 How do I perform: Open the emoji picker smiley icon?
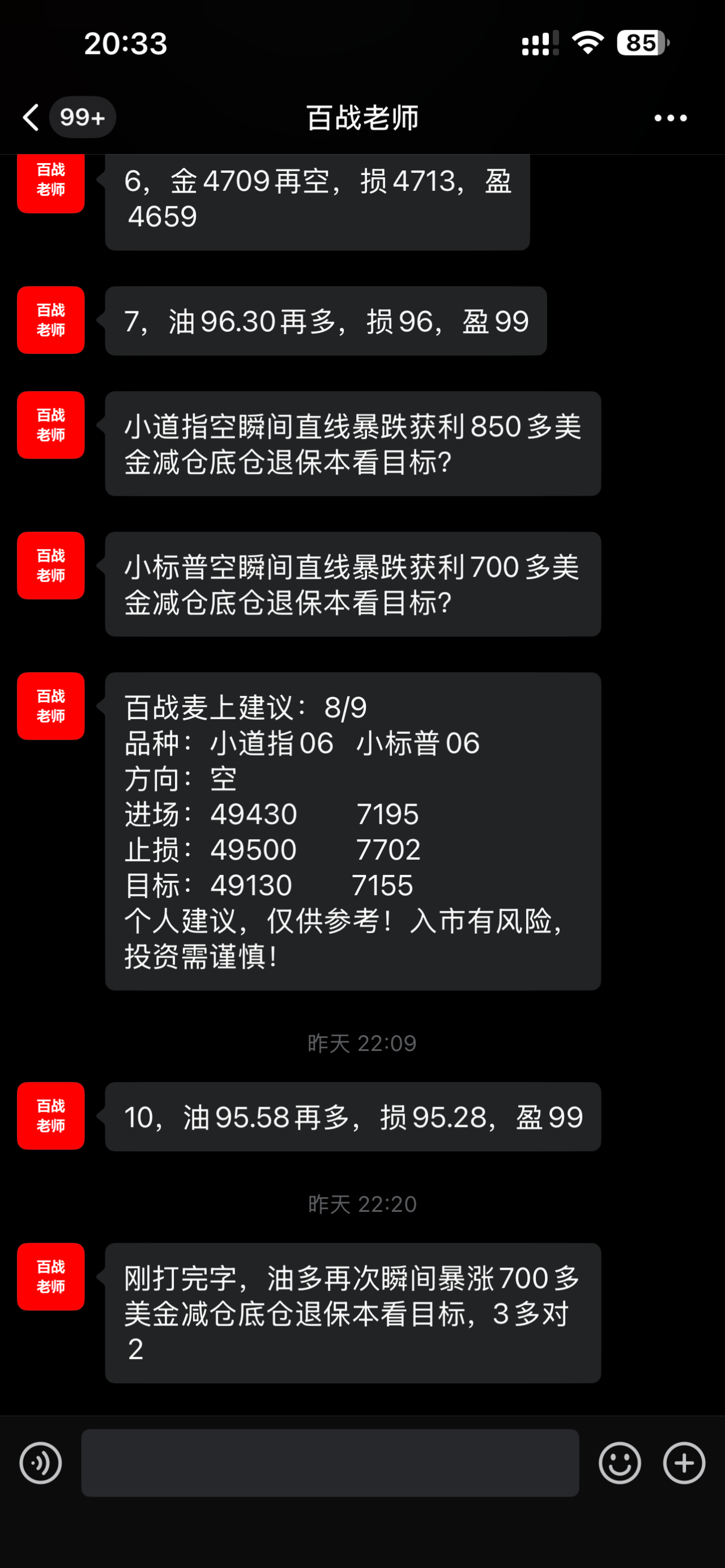(619, 1463)
